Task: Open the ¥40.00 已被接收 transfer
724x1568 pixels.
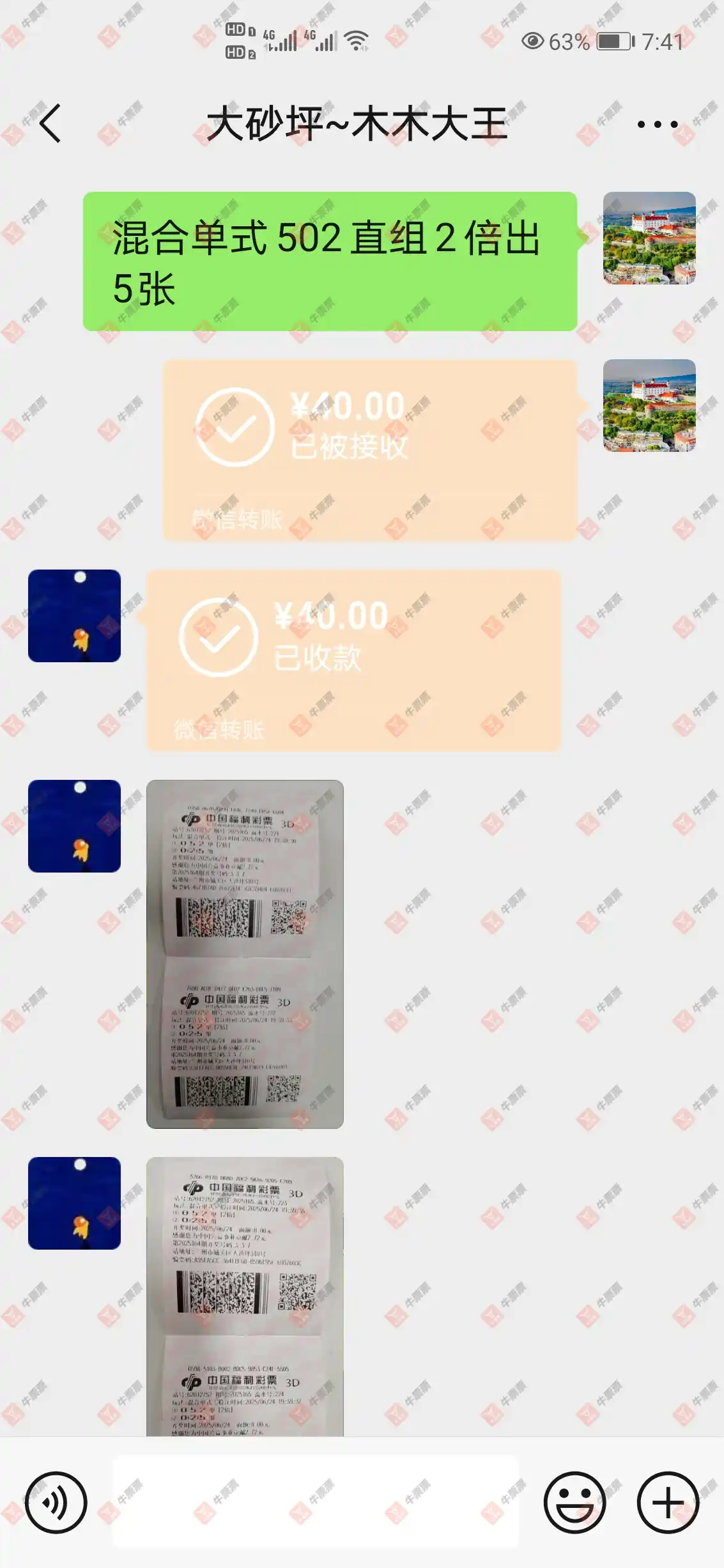Action: [369, 450]
